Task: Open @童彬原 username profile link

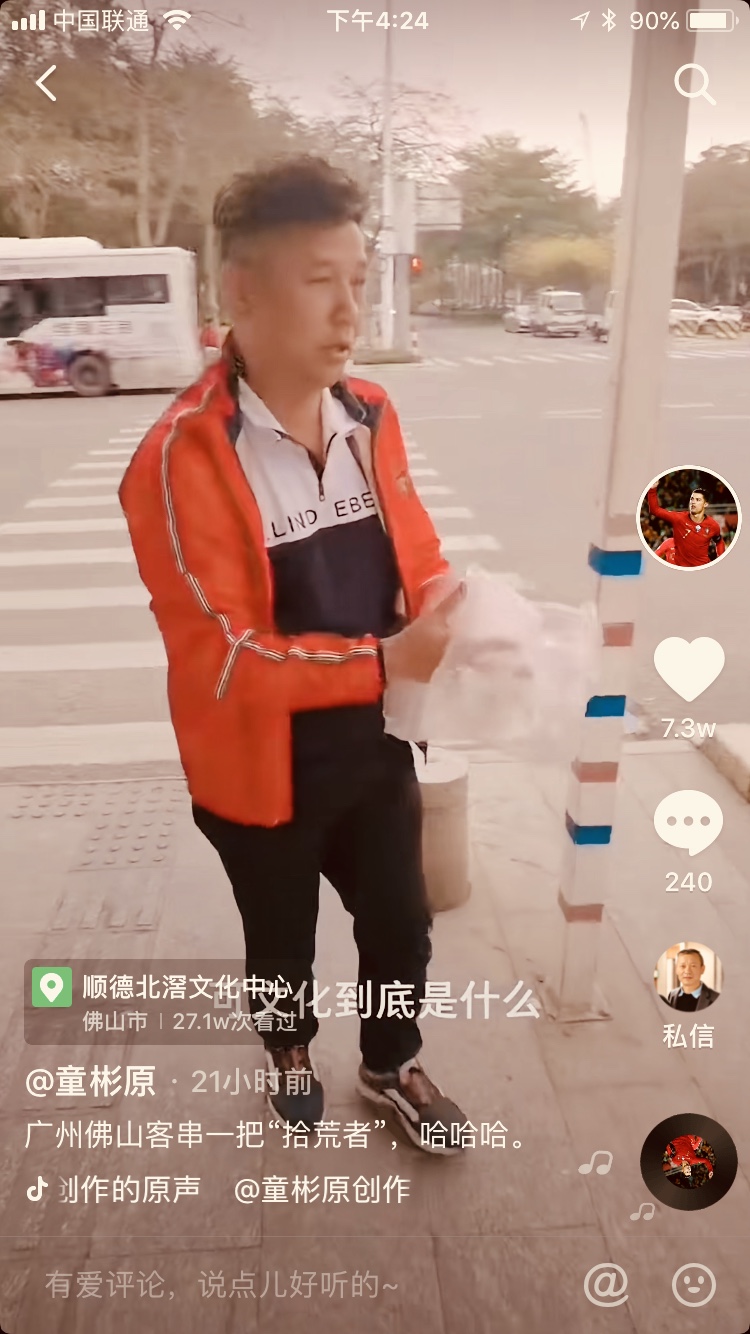Action: pos(90,1081)
